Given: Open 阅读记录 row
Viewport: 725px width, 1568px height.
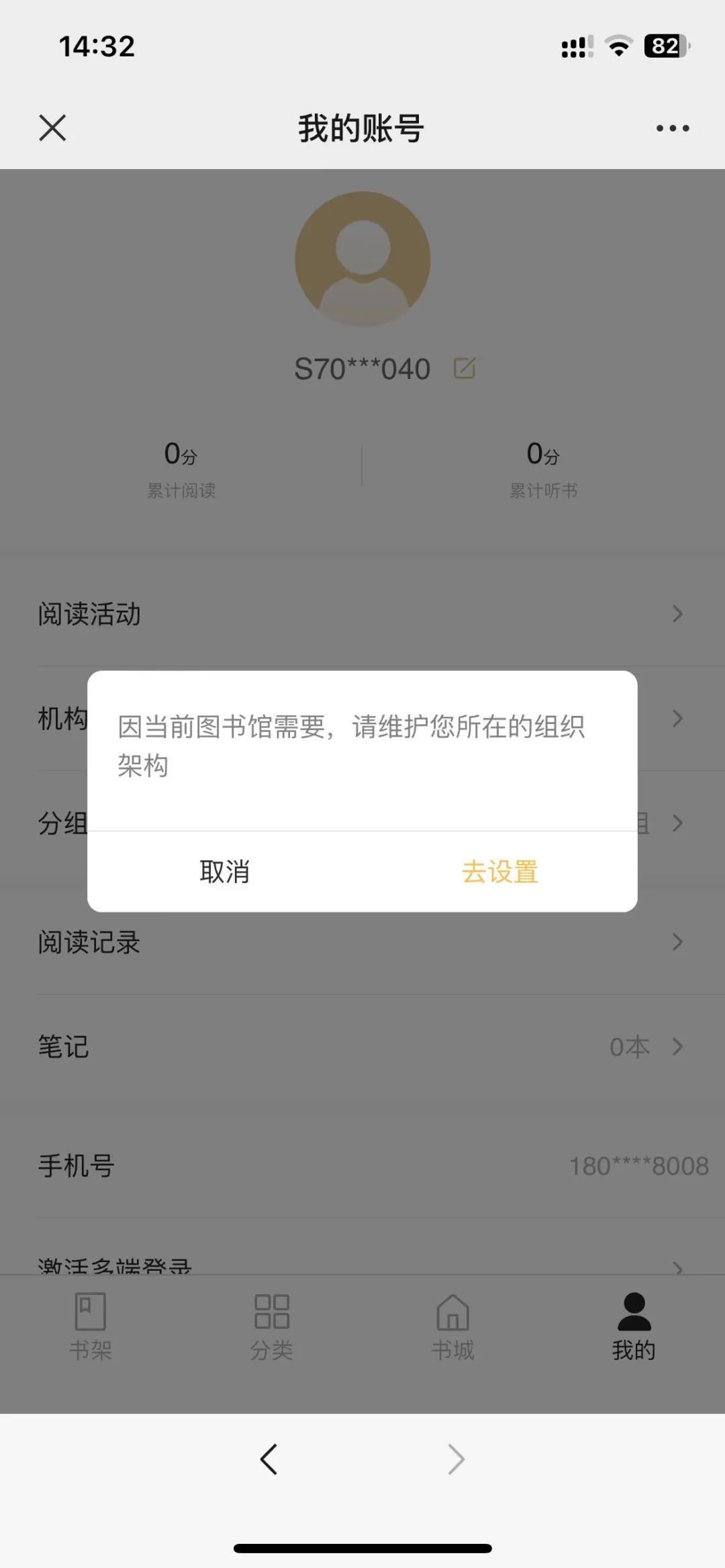Looking at the screenshot, I should click(362, 942).
